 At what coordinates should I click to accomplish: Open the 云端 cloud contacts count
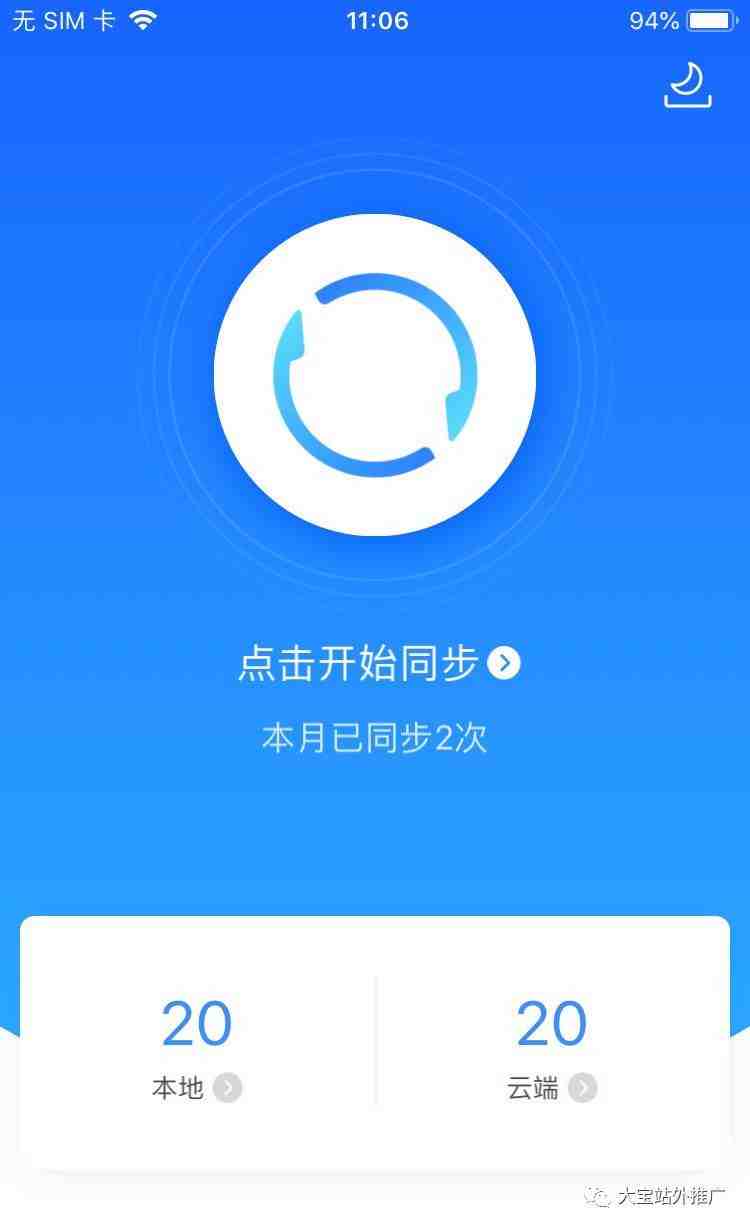(x=552, y=1045)
